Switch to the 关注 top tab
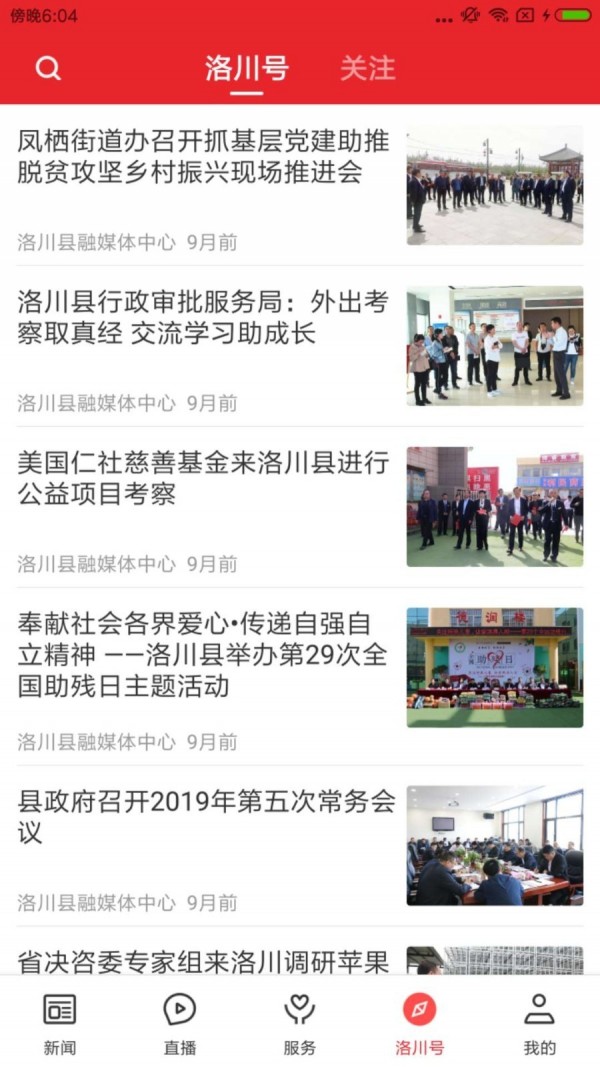 point(367,68)
